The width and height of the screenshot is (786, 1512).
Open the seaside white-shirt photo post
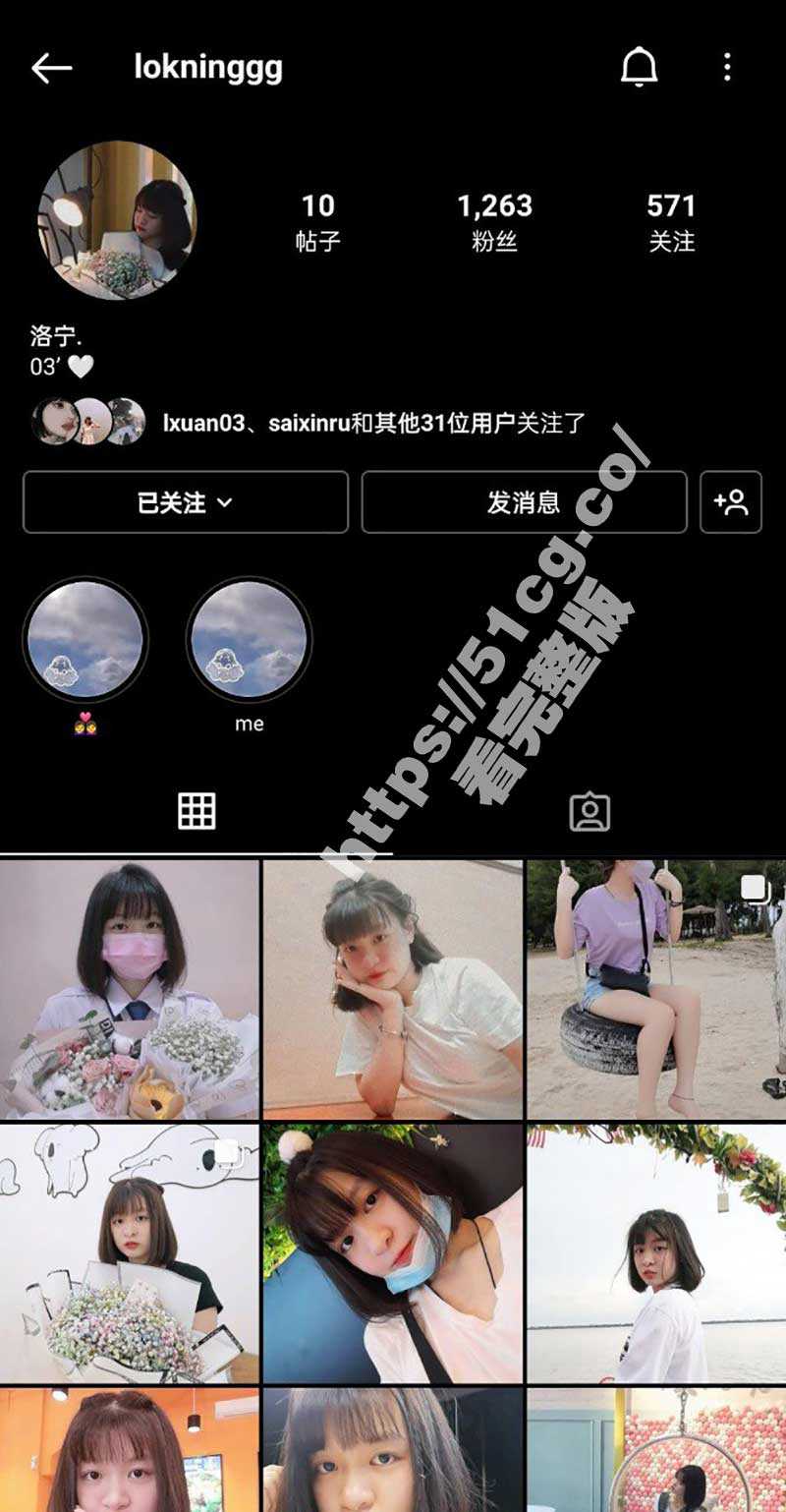(655, 1253)
